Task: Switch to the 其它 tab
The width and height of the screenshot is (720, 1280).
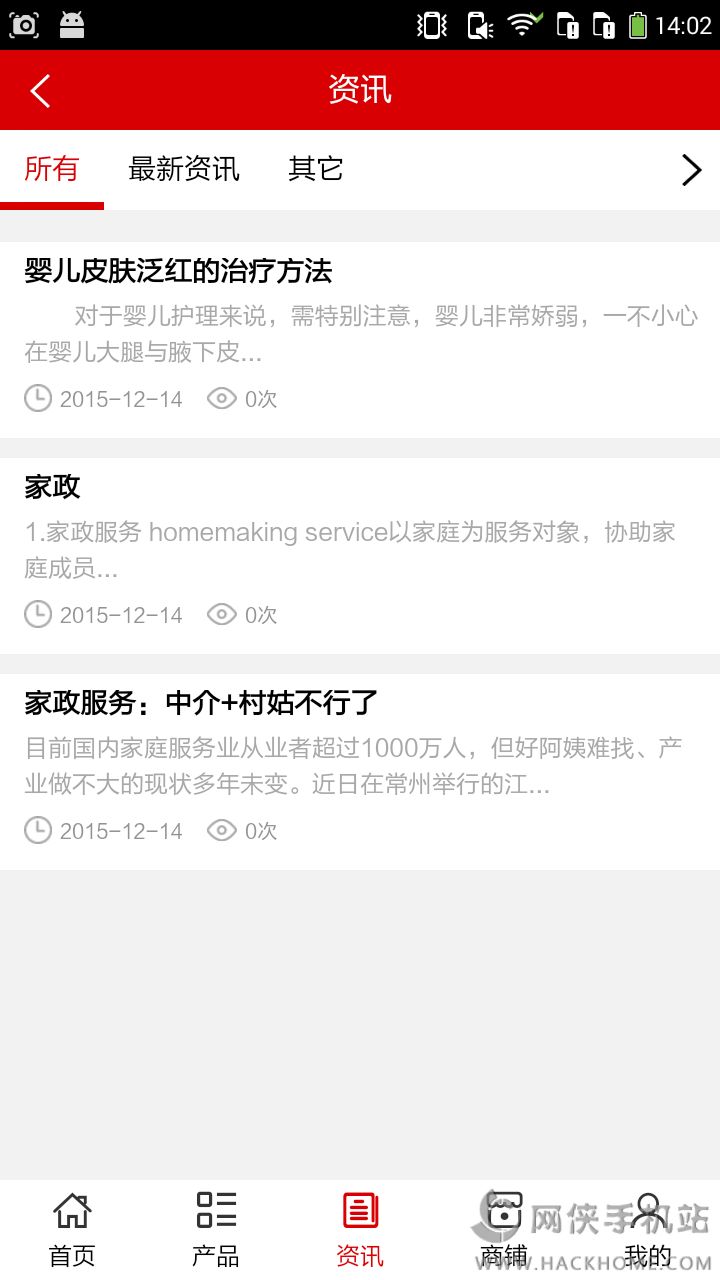Action: click(x=316, y=169)
